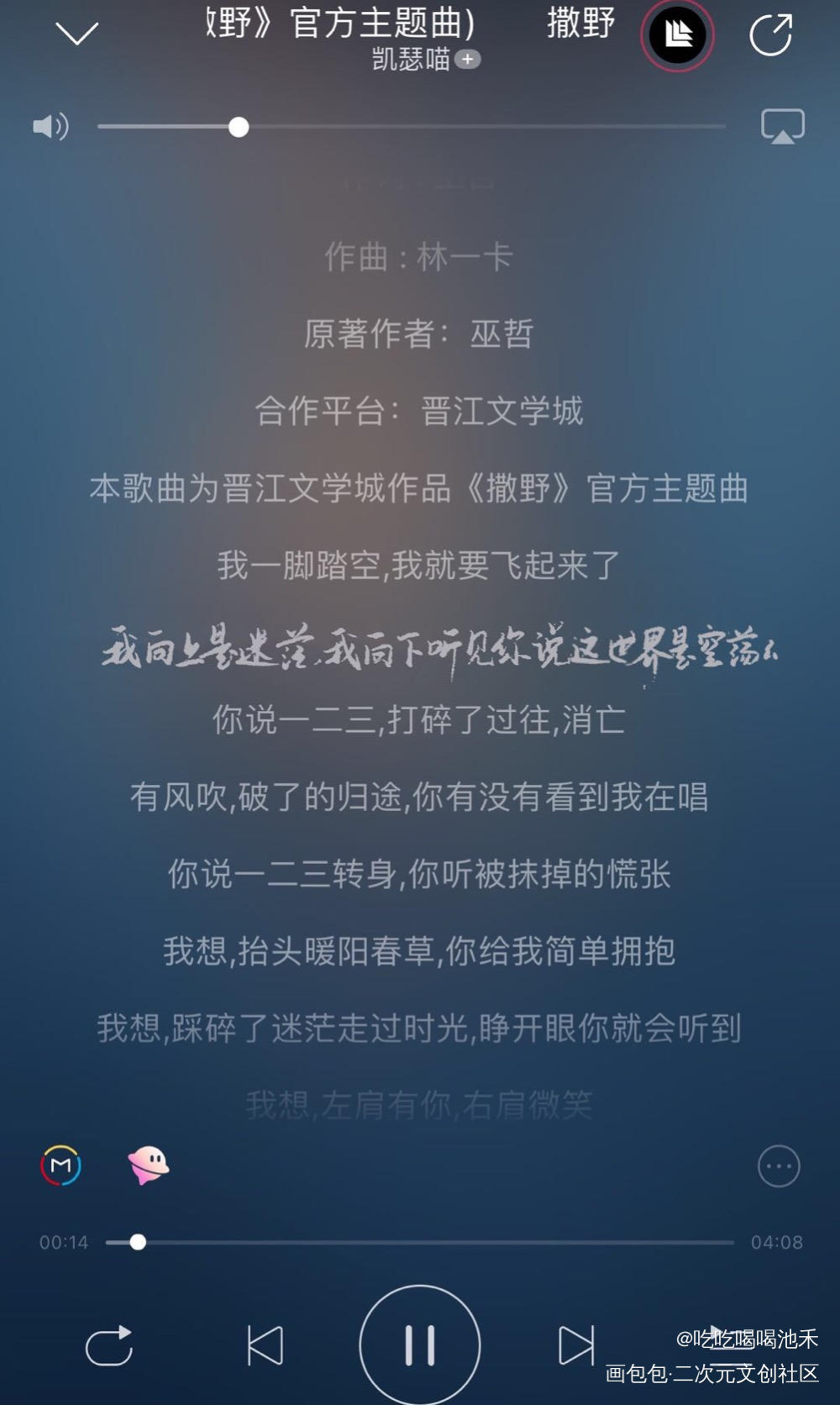The width and height of the screenshot is (840, 1405).
Task: Open the AirPlay output options
Action: (x=782, y=127)
